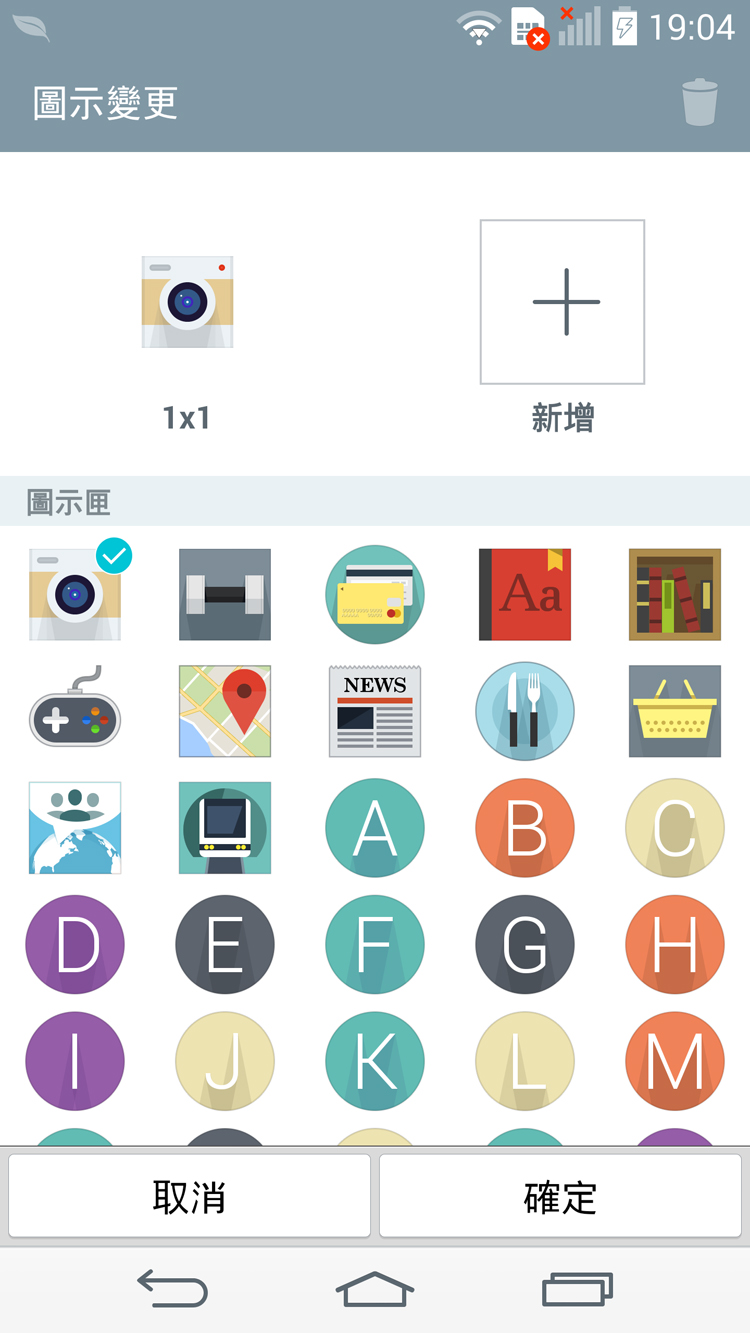Select the map pin icon
The height and width of the screenshot is (1333, 750).
[225, 711]
